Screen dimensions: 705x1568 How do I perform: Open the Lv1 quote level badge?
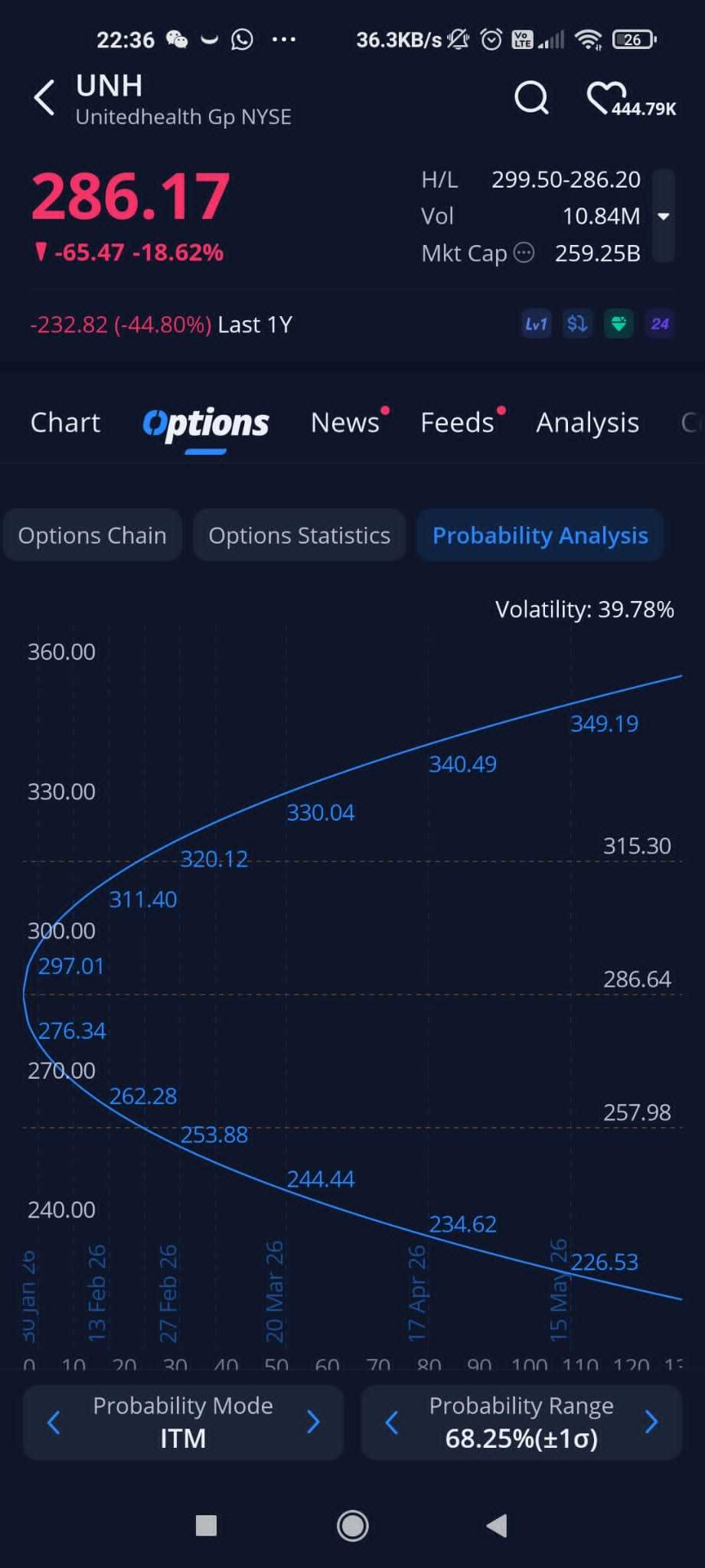coord(536,324)
